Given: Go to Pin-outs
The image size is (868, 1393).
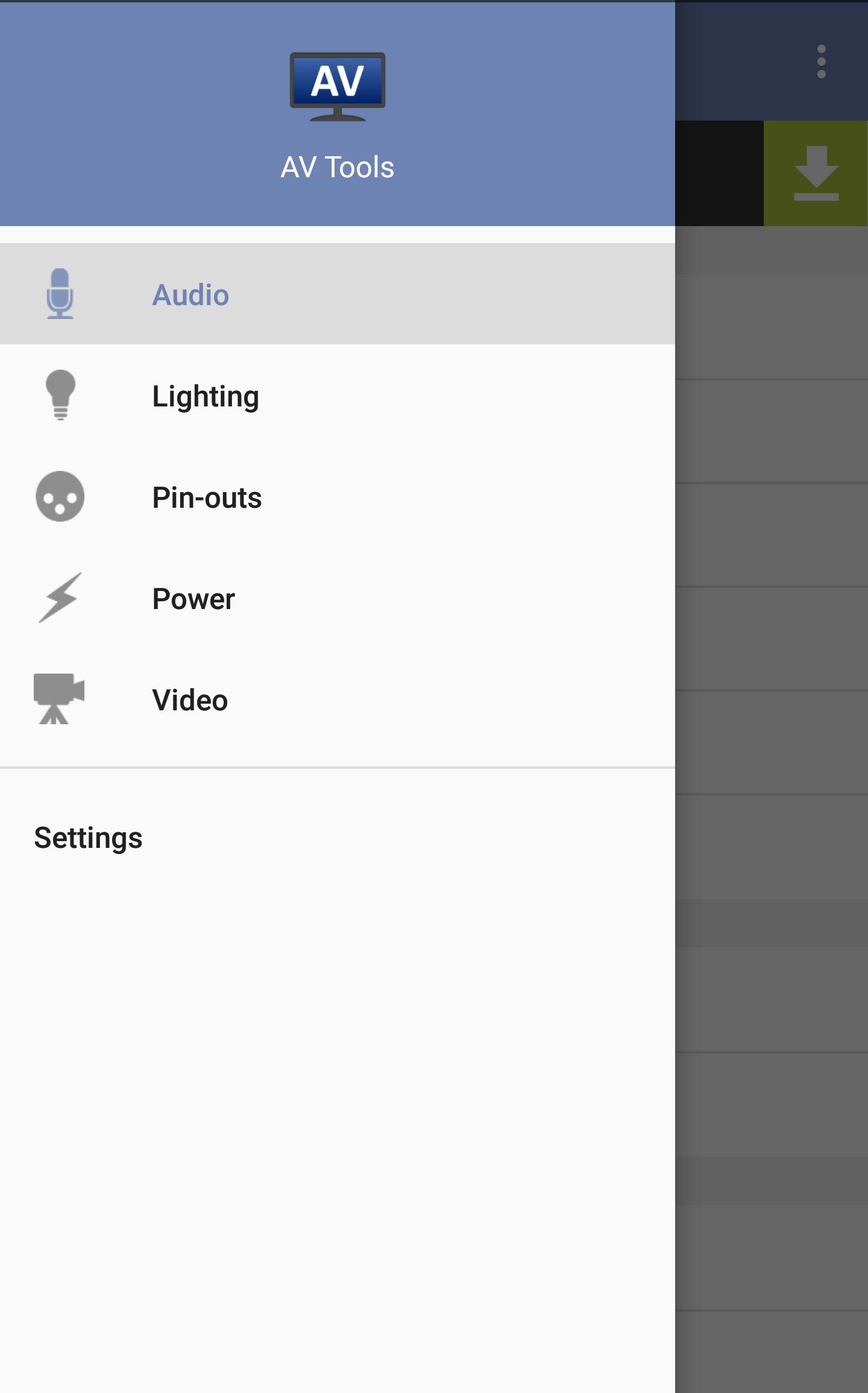Looking at the screenshot, I should (338, 497).
